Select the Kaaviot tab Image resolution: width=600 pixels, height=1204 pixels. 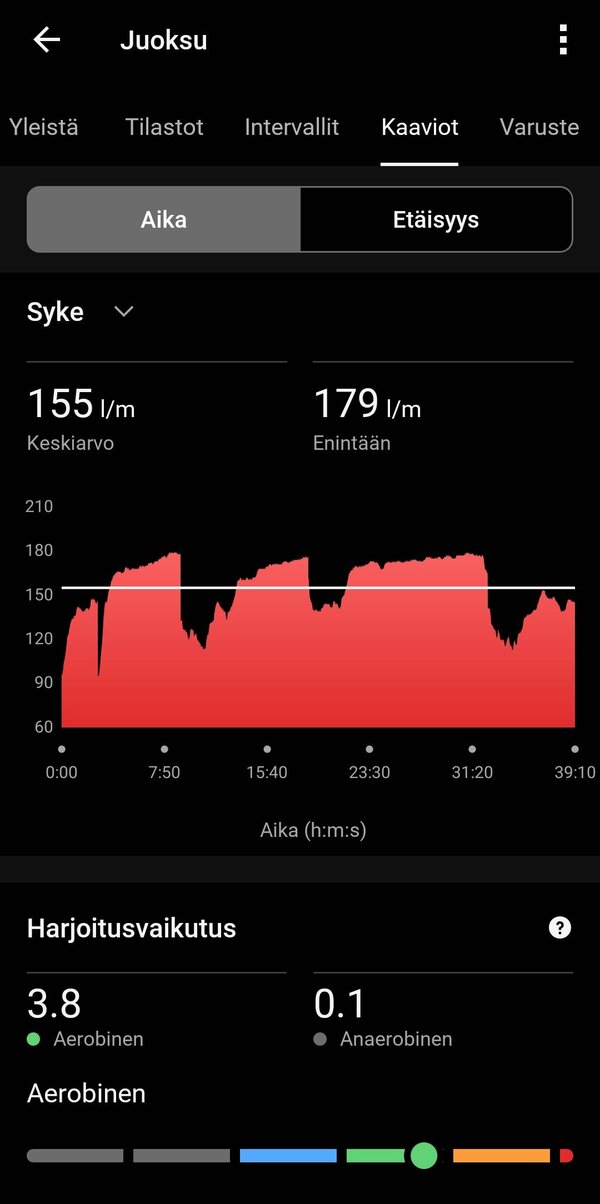tap(419, 127)
